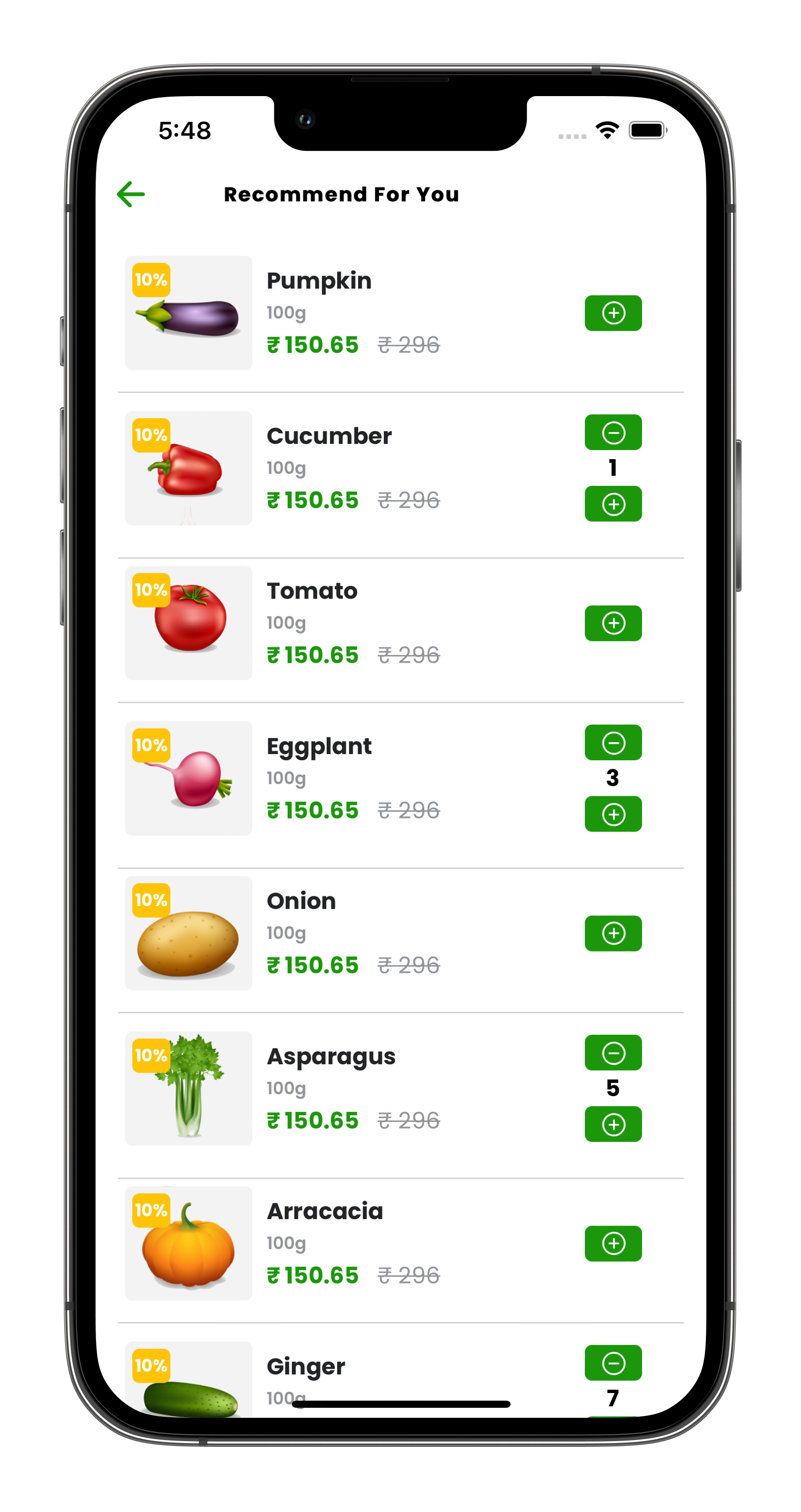Add Tomato with the plus button
Screen dimensions: 801x1512
click(613, 623)
